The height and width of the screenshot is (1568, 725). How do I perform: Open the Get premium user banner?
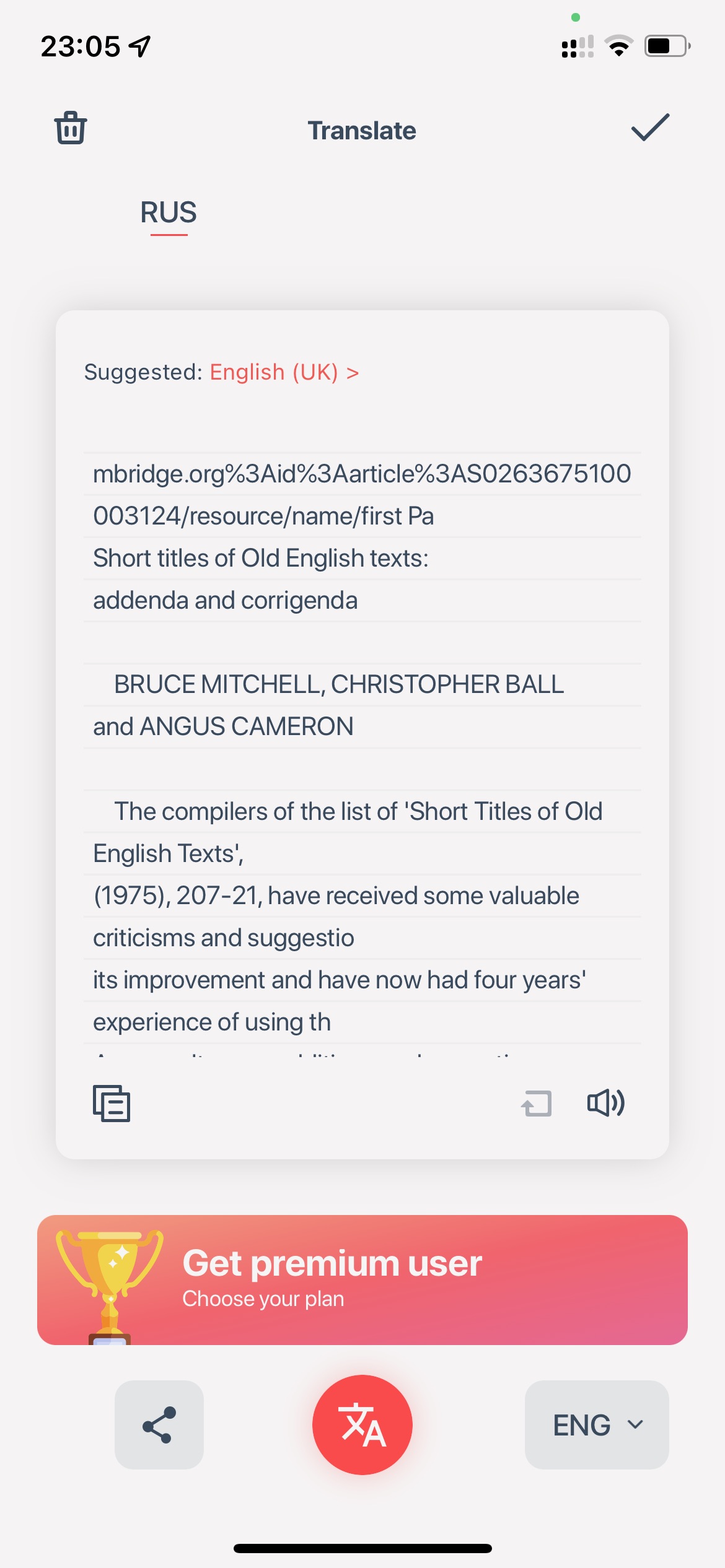(x=362, y=1279)
